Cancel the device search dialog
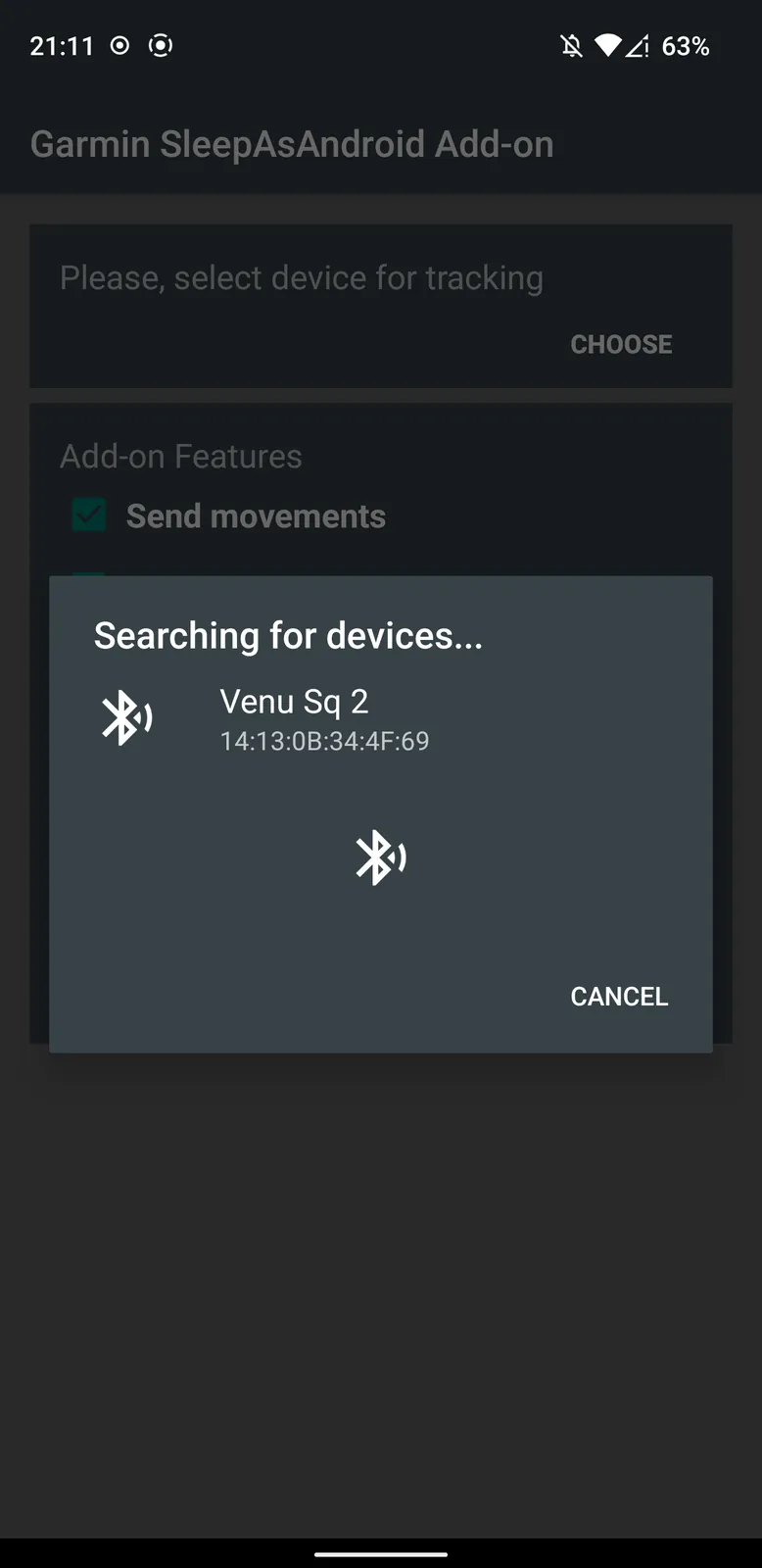Viewport: 762px width, 1568px height. 619,996
